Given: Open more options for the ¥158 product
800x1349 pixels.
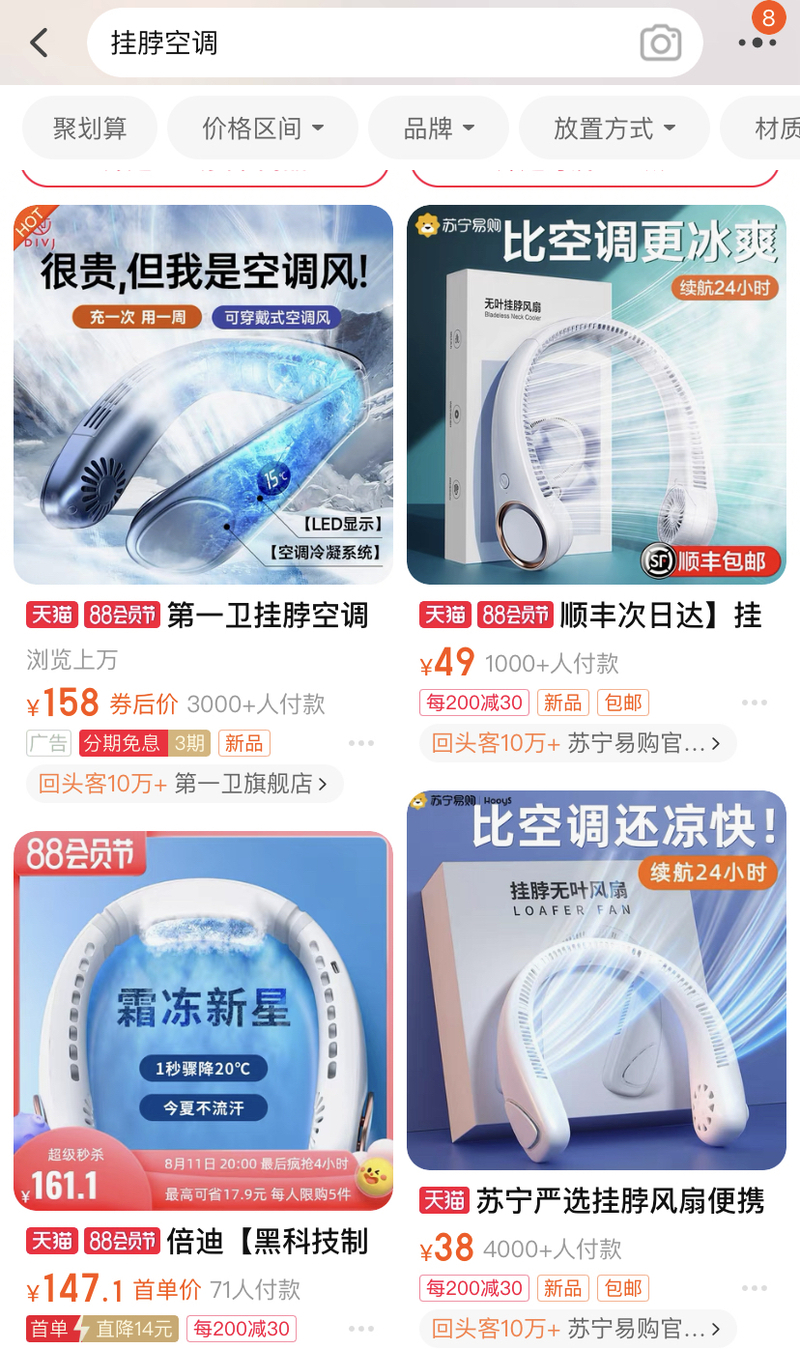Looking at the screenshot, I should (x=361, y=744).
